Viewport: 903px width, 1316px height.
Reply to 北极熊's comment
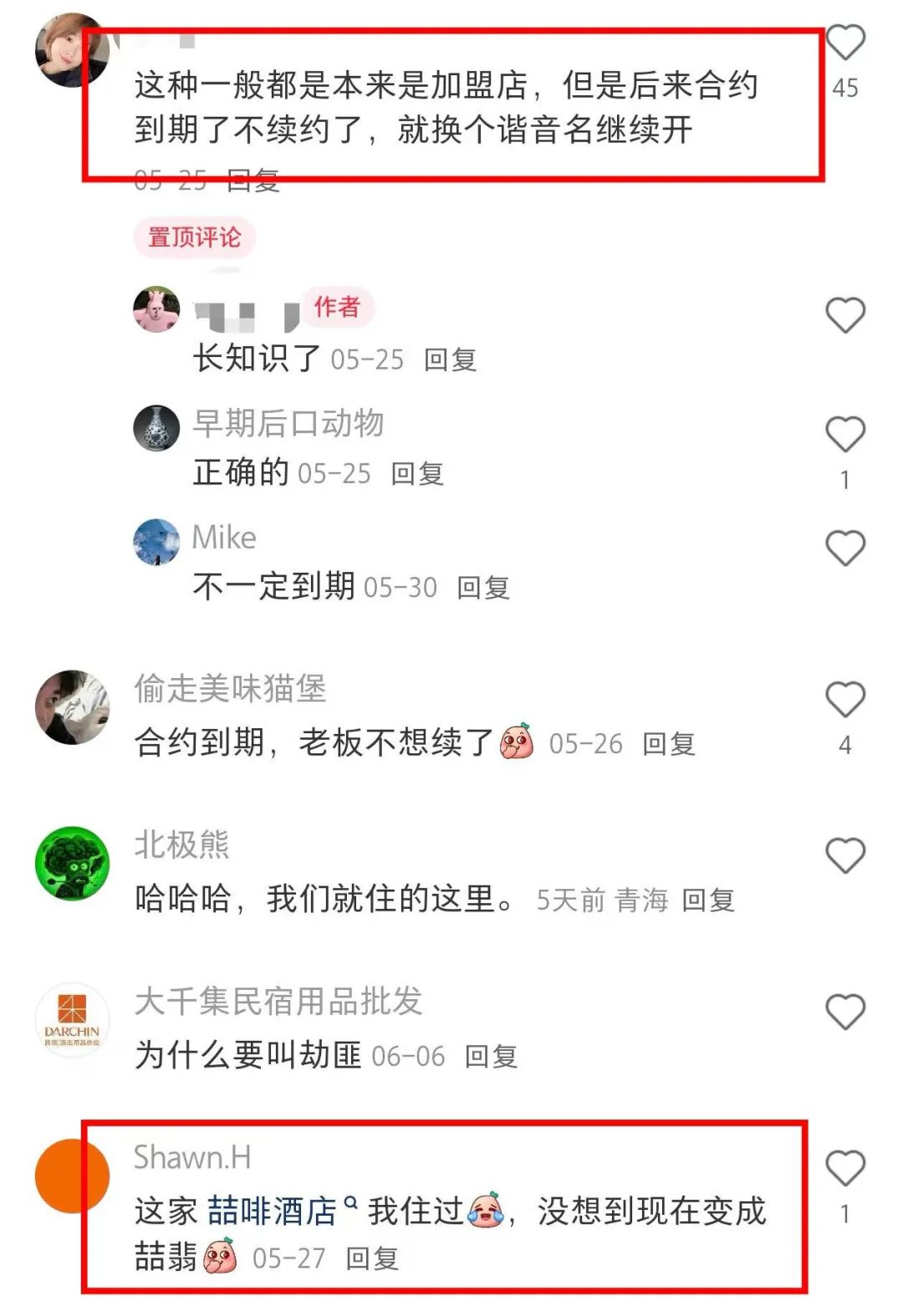(708, 900)
